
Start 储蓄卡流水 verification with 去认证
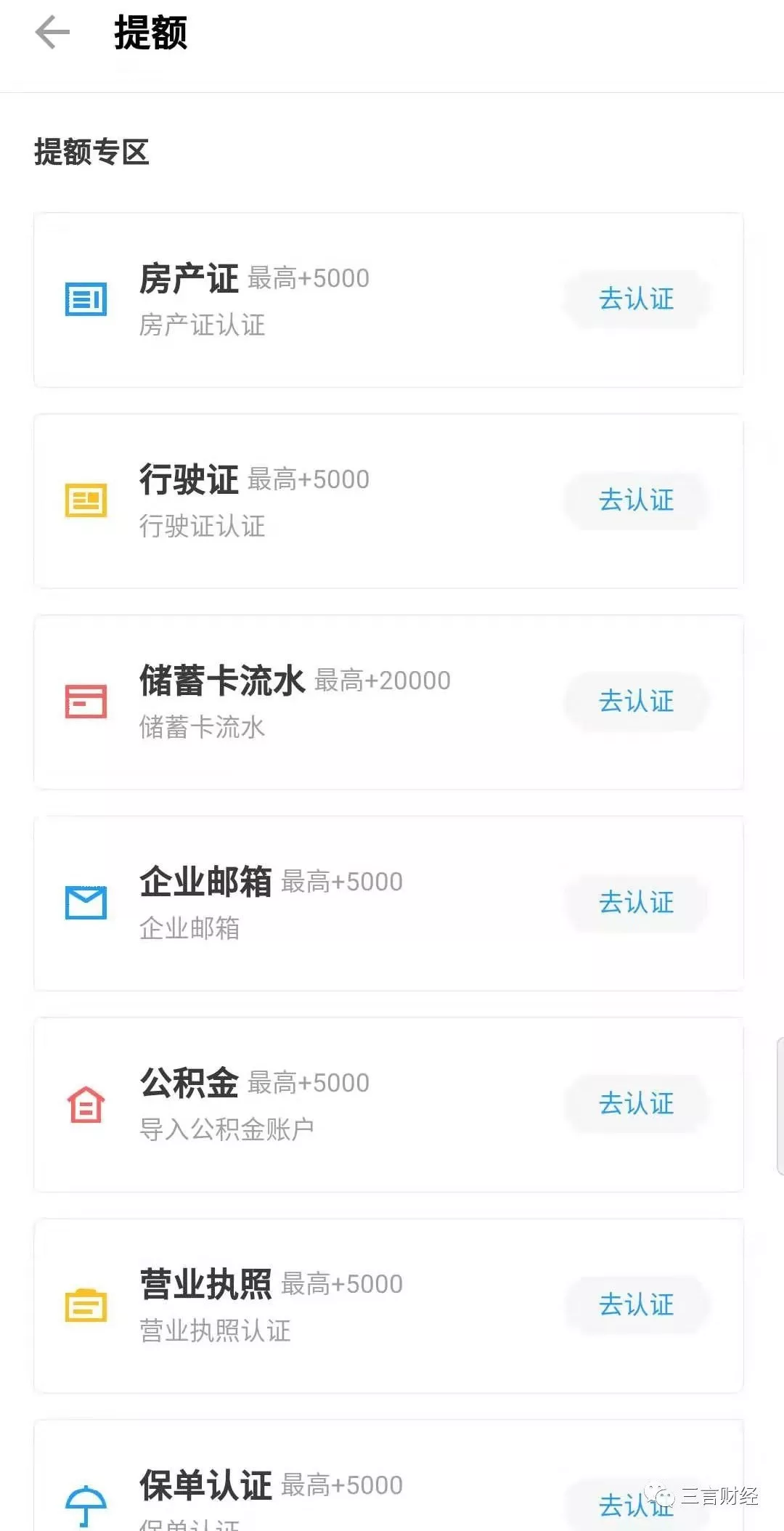[x=637, y=701]
